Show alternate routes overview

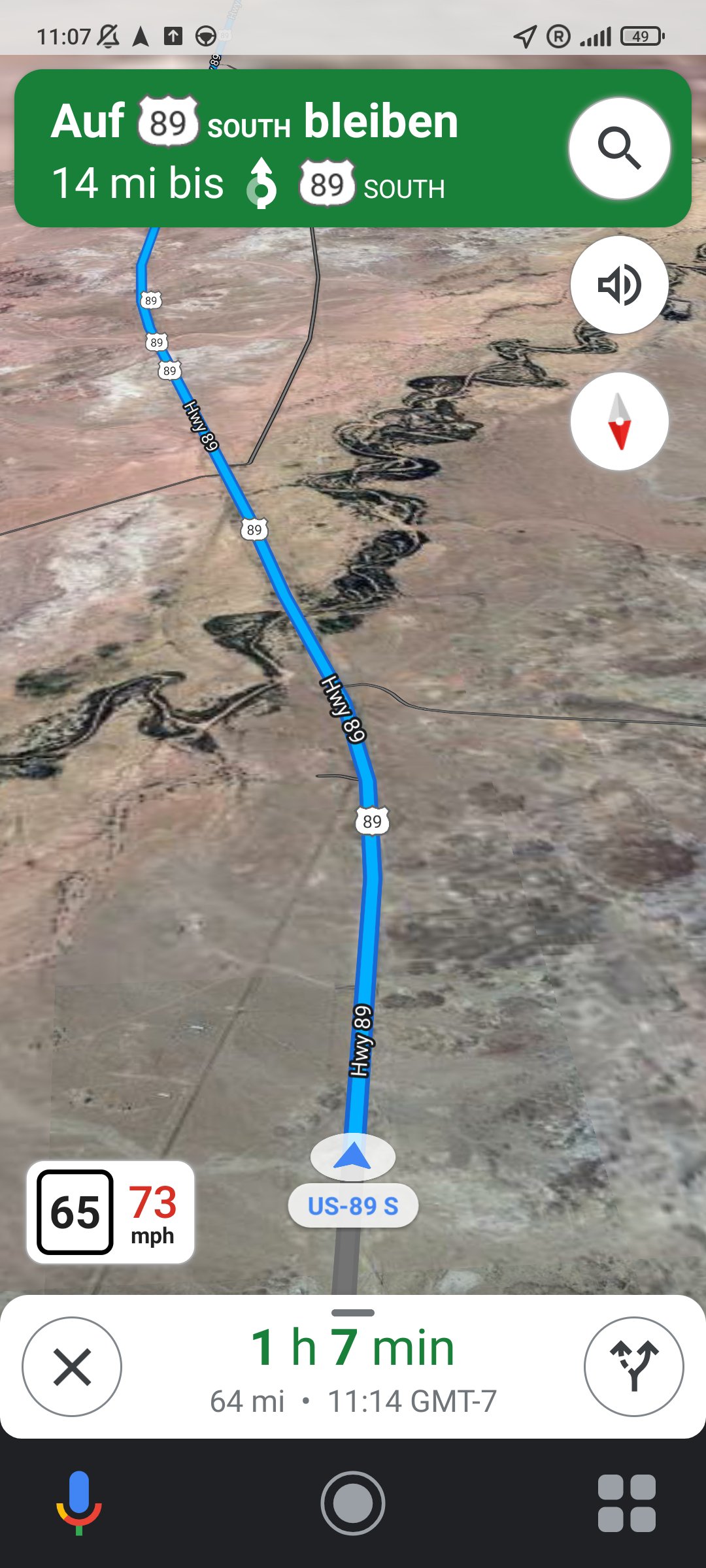coord(633,1367)
